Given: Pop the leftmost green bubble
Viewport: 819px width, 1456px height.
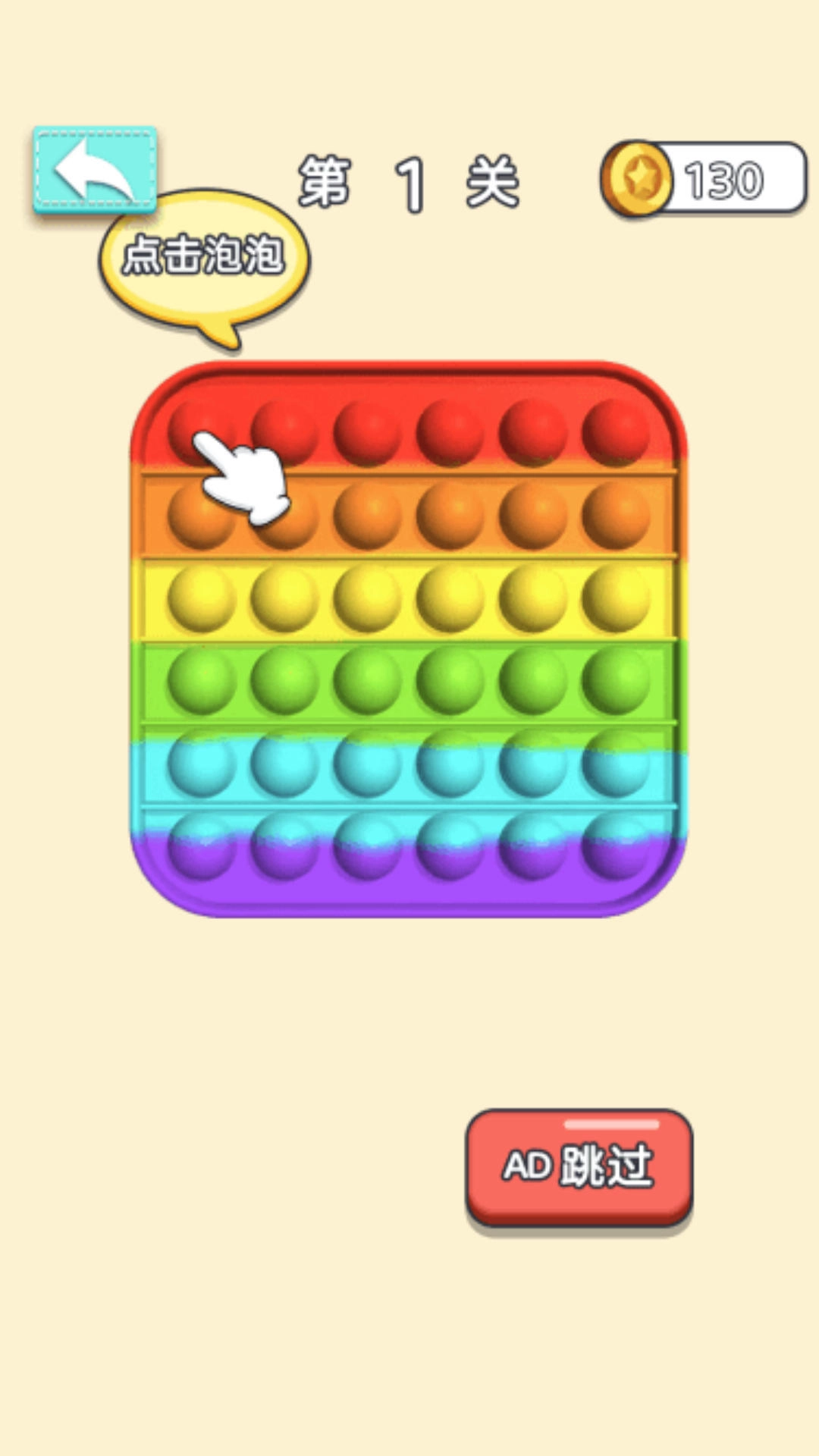Looking at the screenshot, I should (x=201, y=681).
